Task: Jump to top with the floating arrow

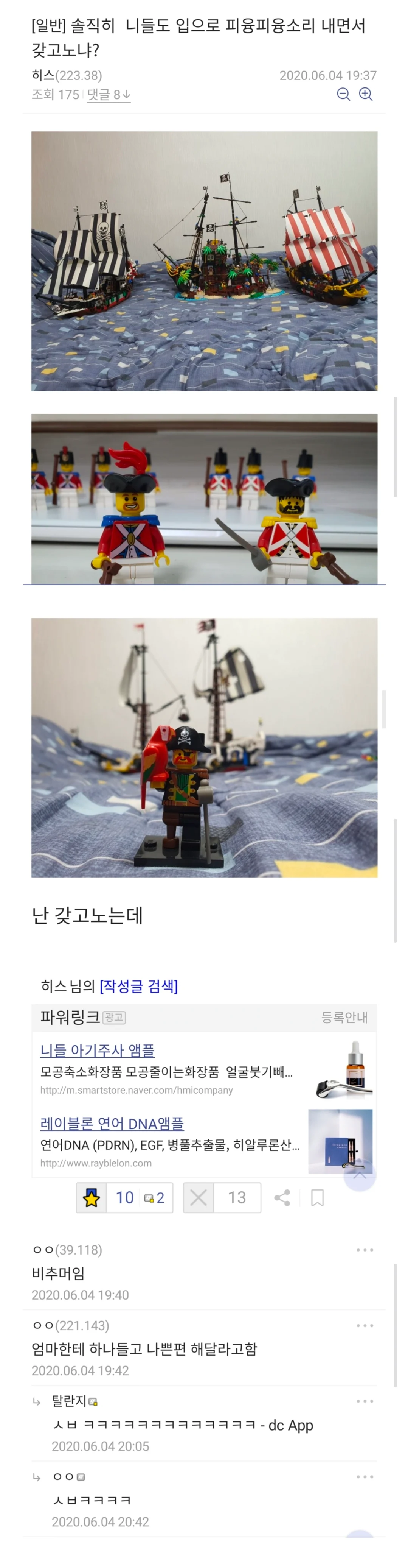Action: point(360,1175)
